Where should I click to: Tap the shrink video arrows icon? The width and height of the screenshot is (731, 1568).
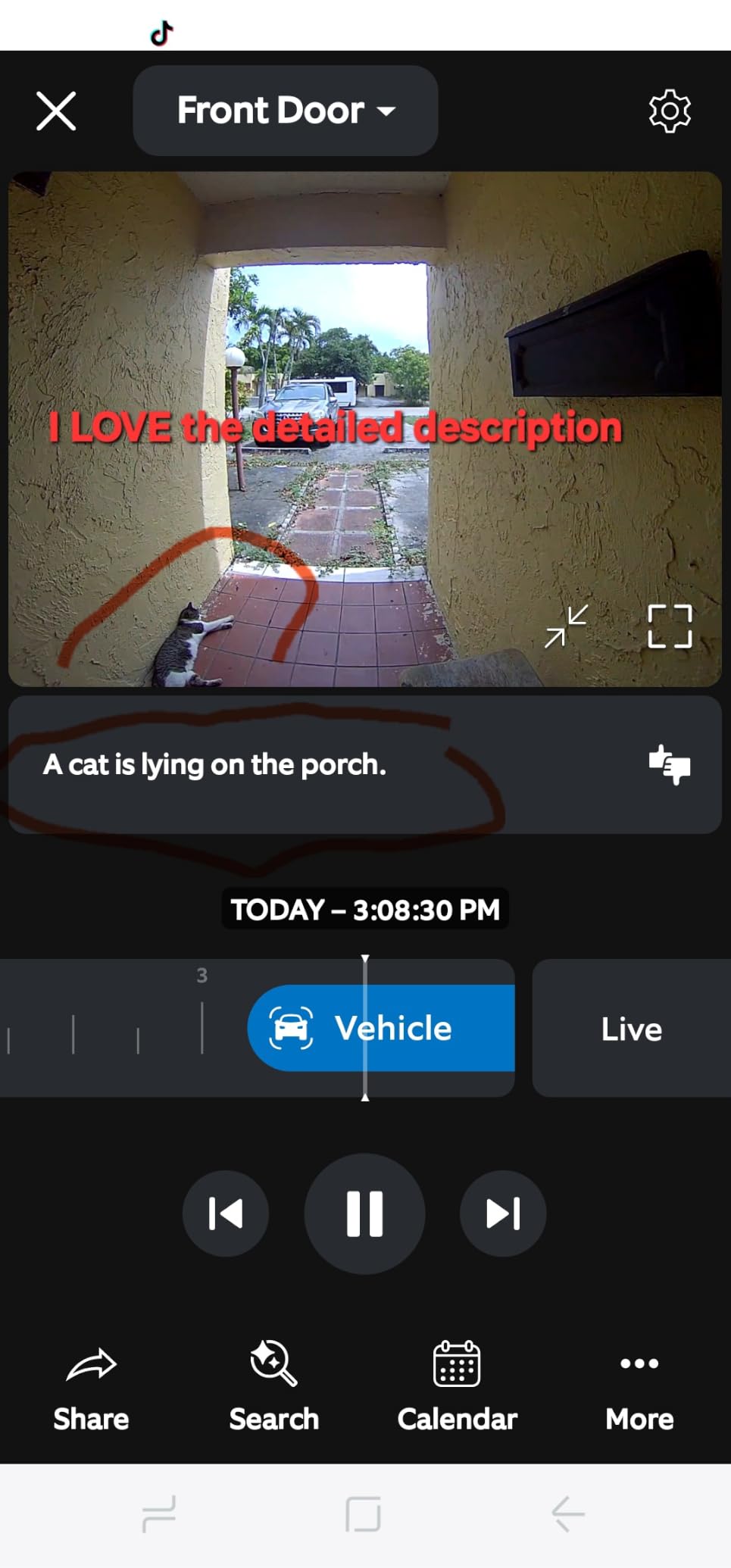pyautogui.click(x=566, y=626)
